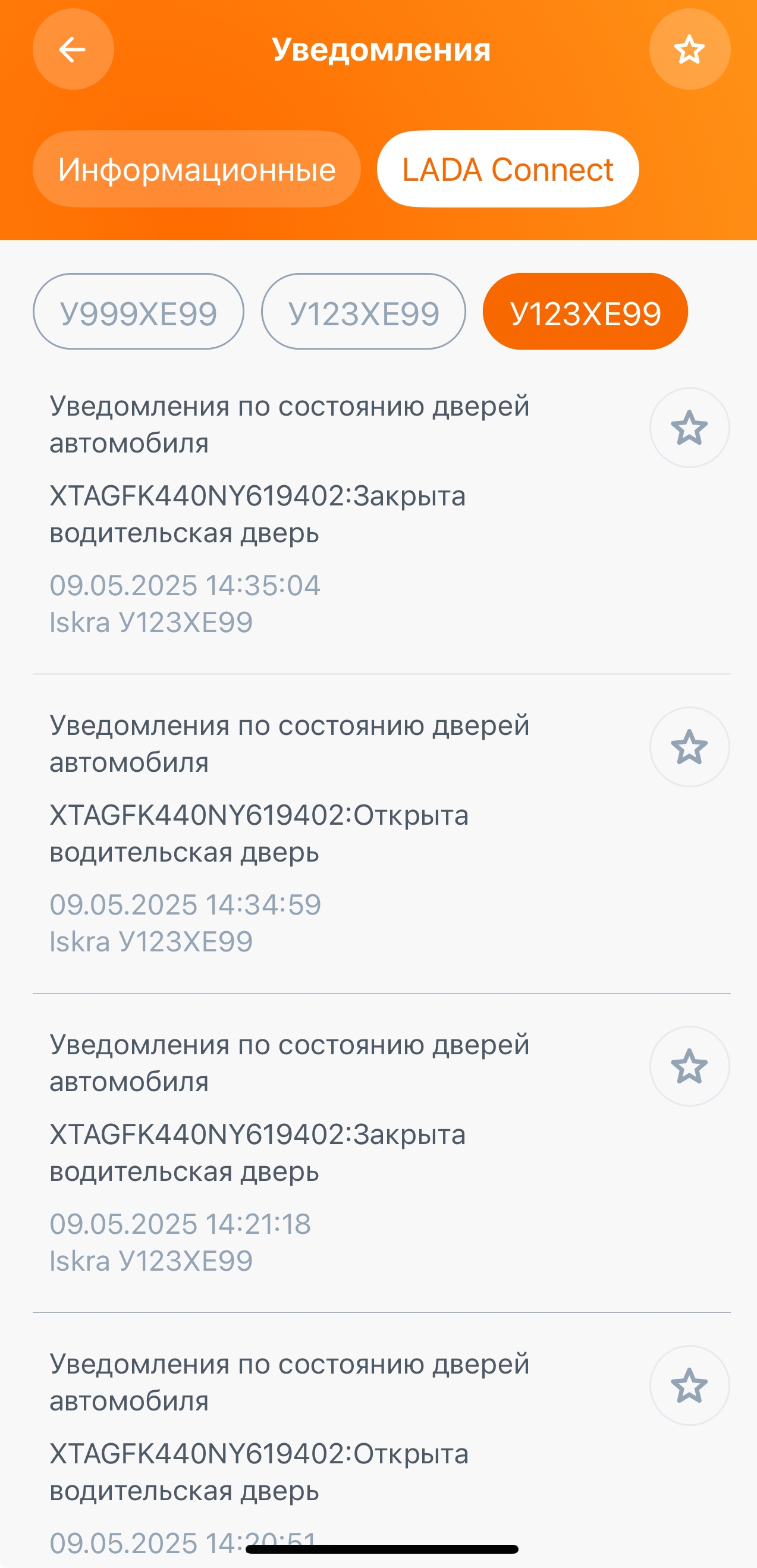757x1568 pixels.
Task: Switch to the Информационные tab
Action: click(197, 169)
